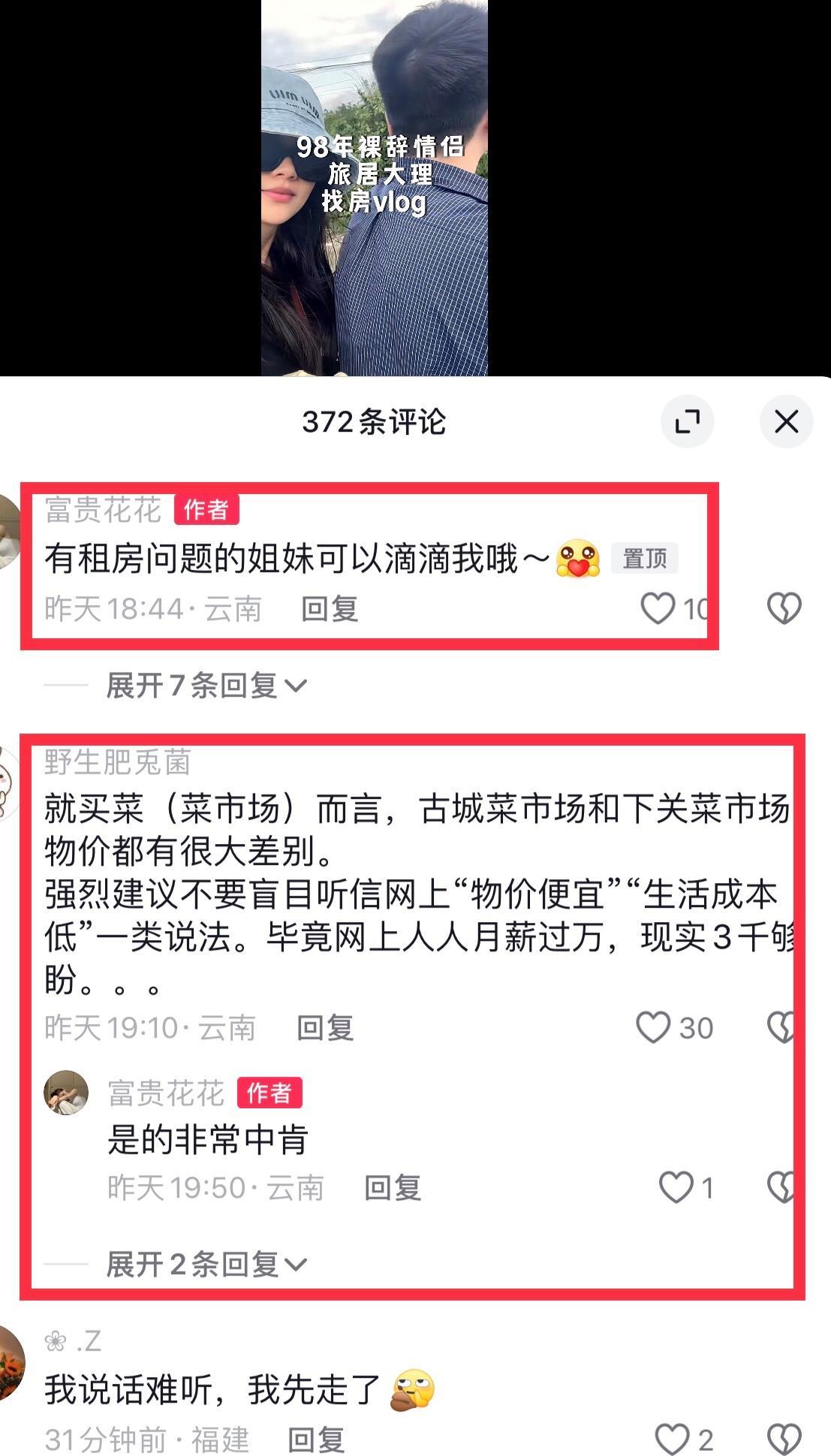This screenshot has width=831, height=1456.
Task: Reply to the comment from 31分钟前
Action: (316, 1440)
